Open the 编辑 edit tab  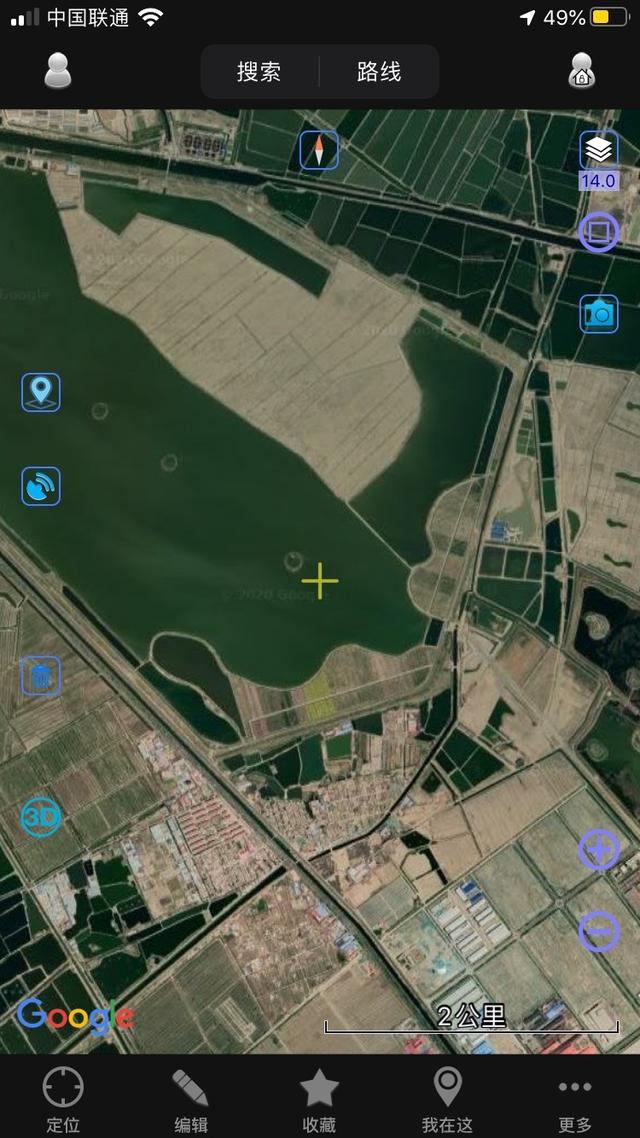(191, 1099)
